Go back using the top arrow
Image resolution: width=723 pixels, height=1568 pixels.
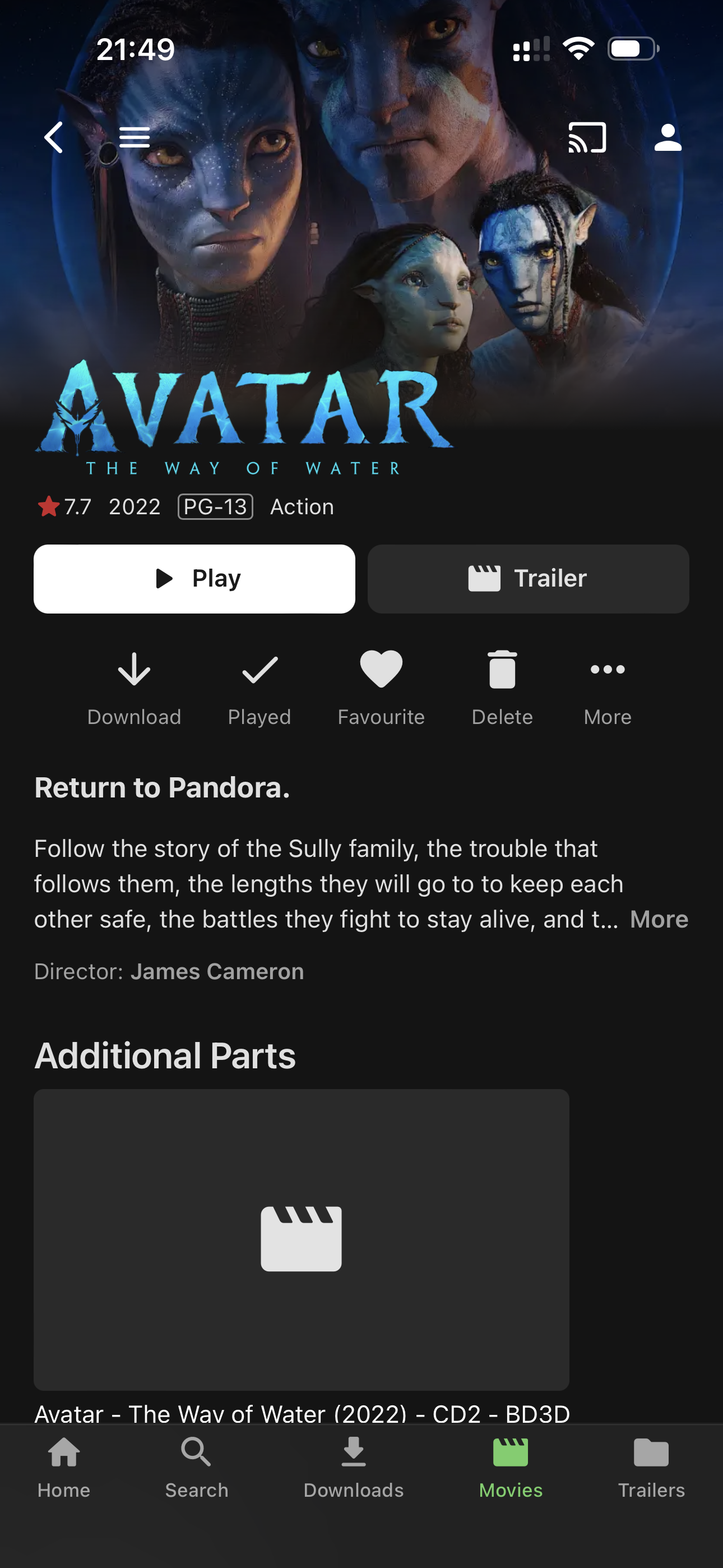54,137
